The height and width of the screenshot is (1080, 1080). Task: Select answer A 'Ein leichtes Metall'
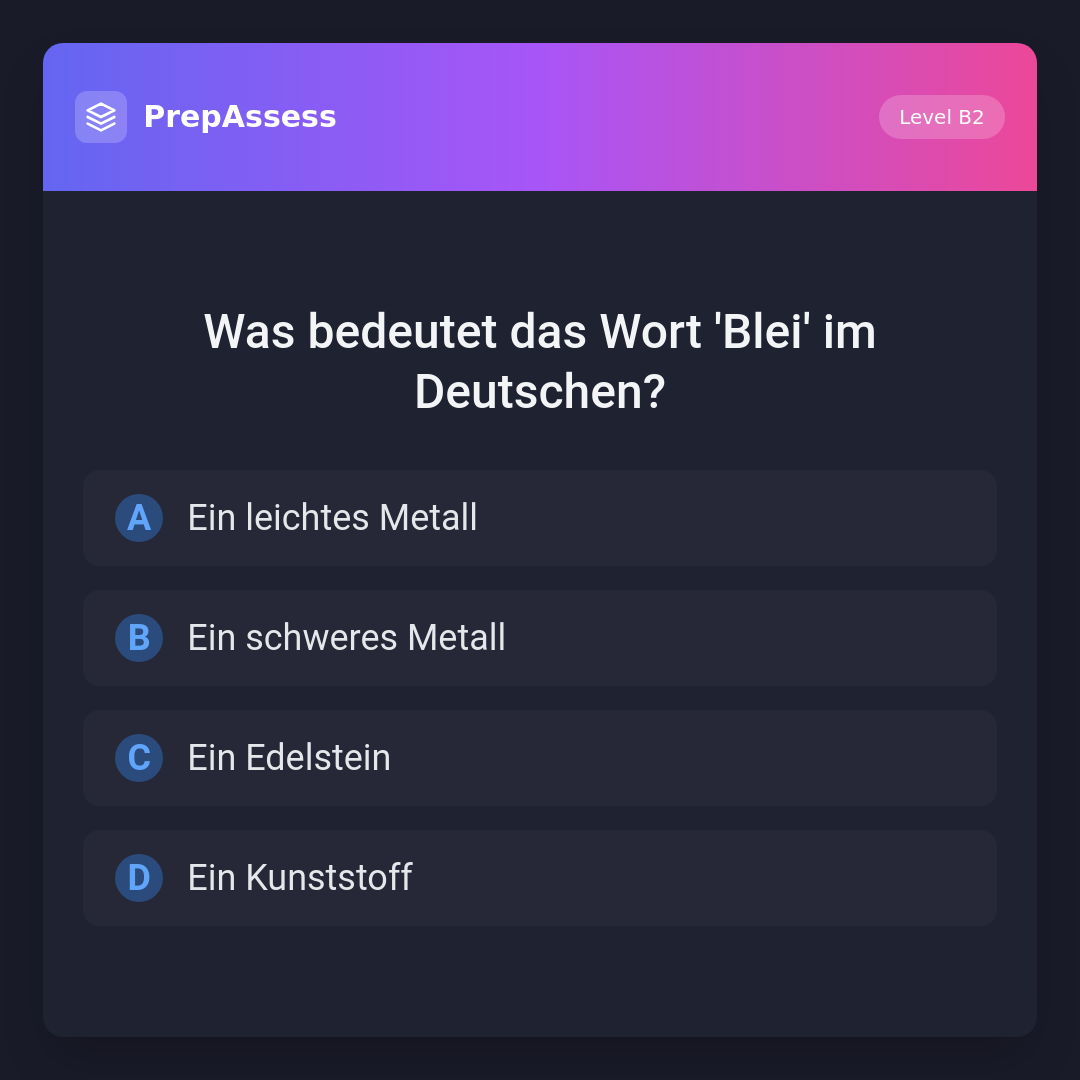(539, 518)
